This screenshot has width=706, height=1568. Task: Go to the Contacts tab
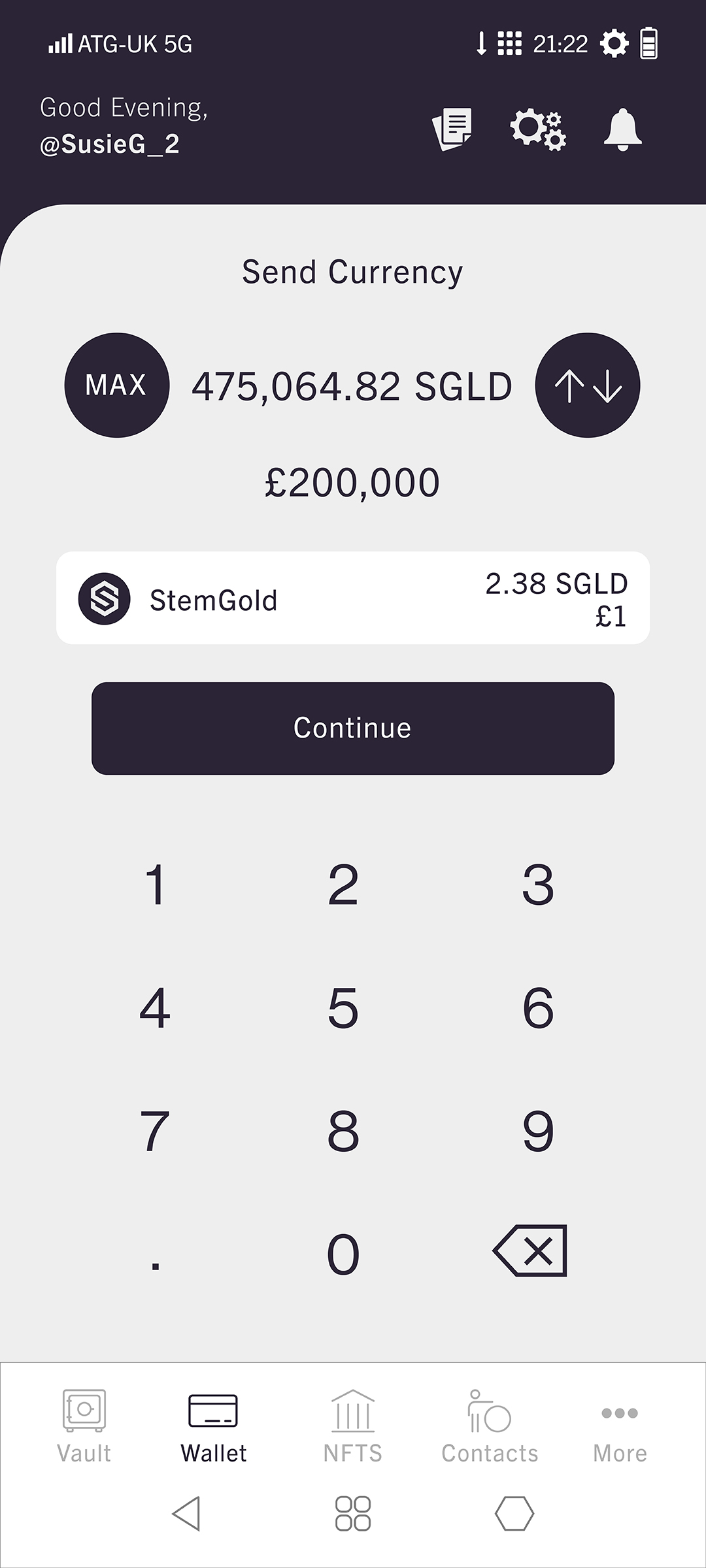click(490, 1426)
